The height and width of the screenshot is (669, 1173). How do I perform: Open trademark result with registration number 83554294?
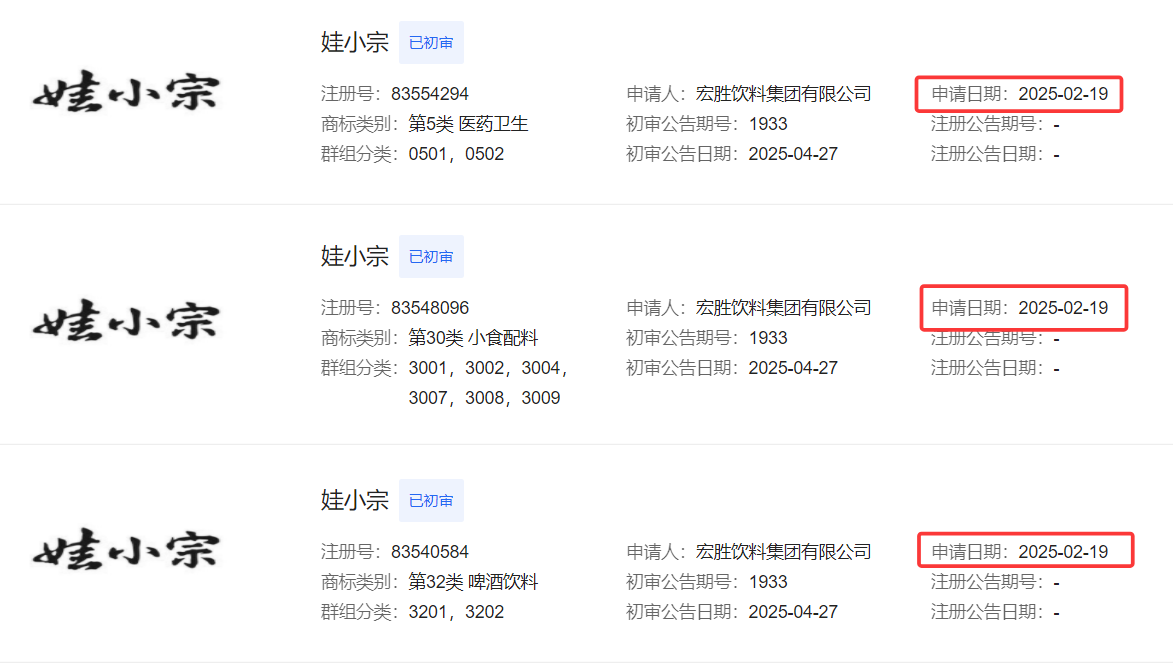(354, 42)
